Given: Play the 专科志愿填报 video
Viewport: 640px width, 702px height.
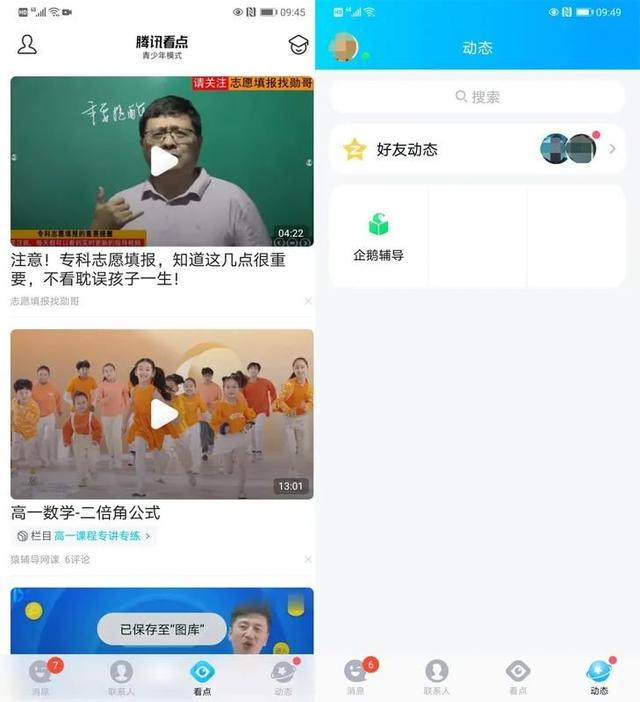Looking at the screenshot, I should click(x=163, y=162).
